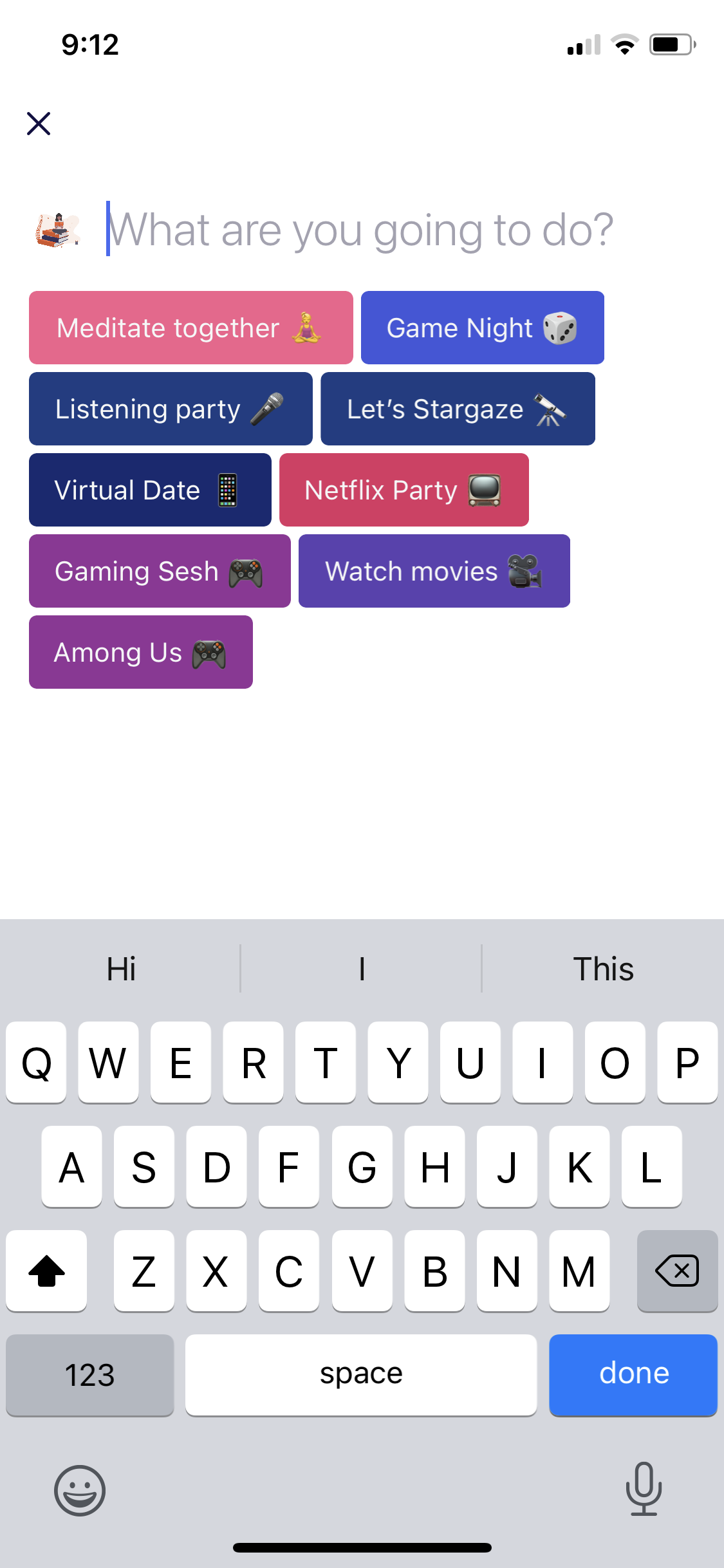Screen dimensions: 724x1568
Task: Select the Meditate together suggestion
Action: pyautogui.click(x=190, y=327)
